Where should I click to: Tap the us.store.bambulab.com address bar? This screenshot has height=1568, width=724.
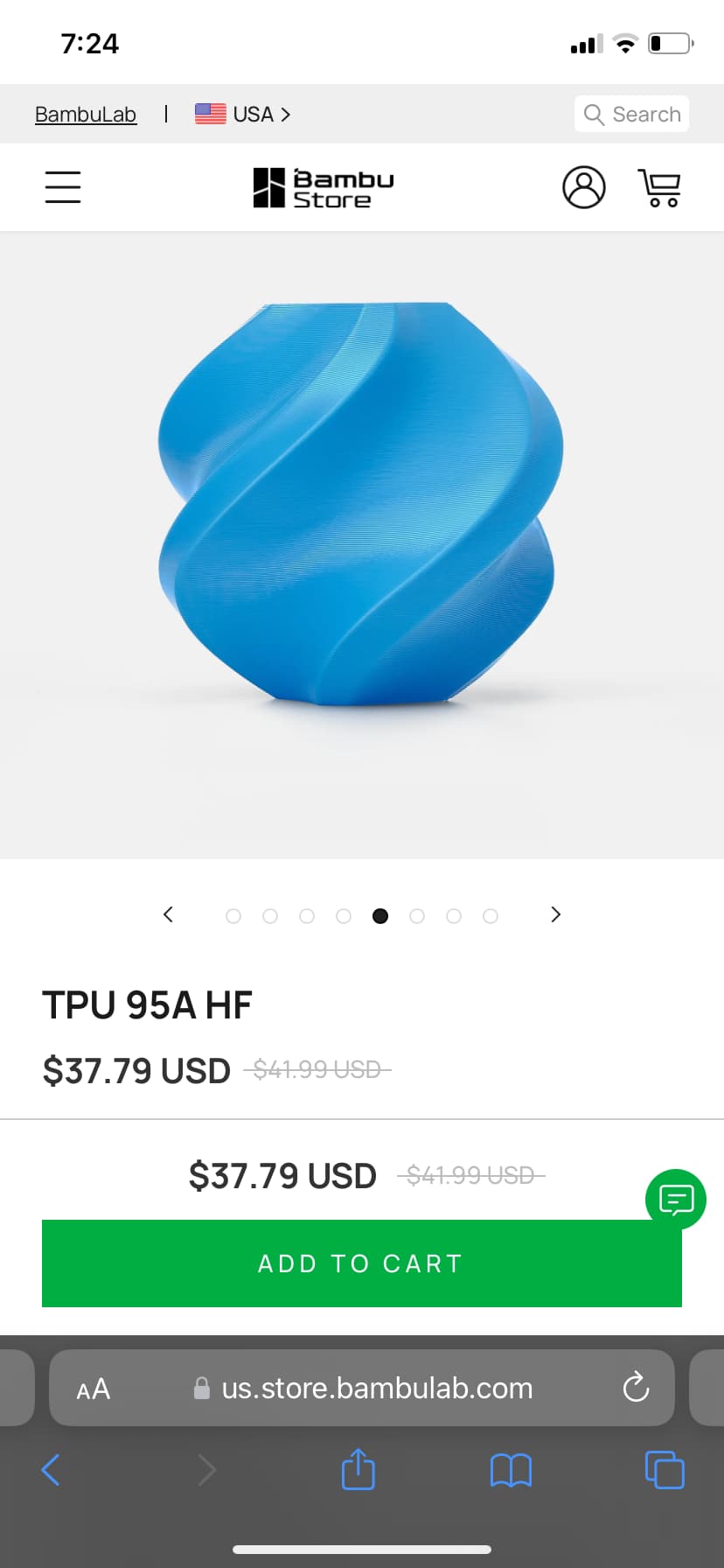[376, 1389]
